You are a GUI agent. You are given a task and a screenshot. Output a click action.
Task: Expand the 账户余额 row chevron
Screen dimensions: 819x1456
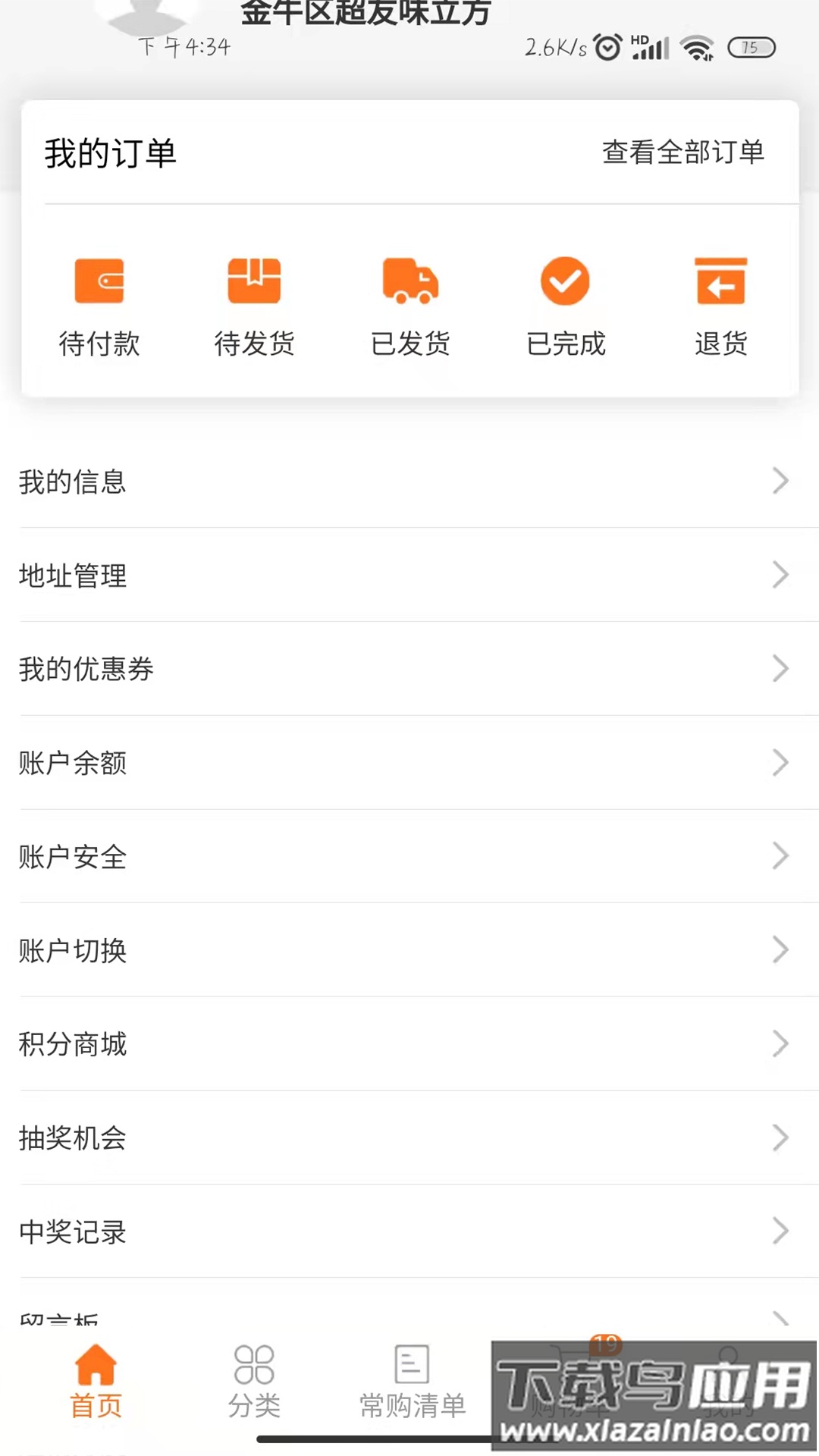tap(781, 763)
